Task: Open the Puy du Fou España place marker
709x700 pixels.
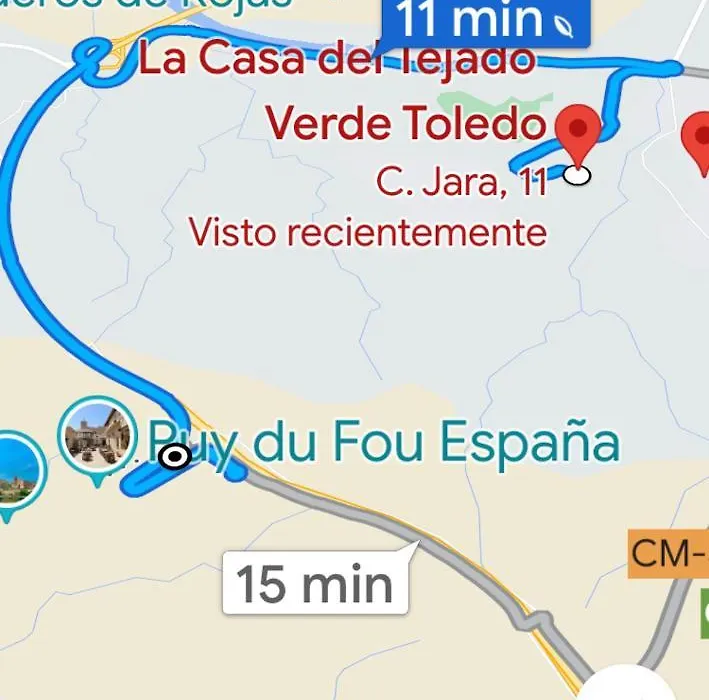Action: coord(97,437)
